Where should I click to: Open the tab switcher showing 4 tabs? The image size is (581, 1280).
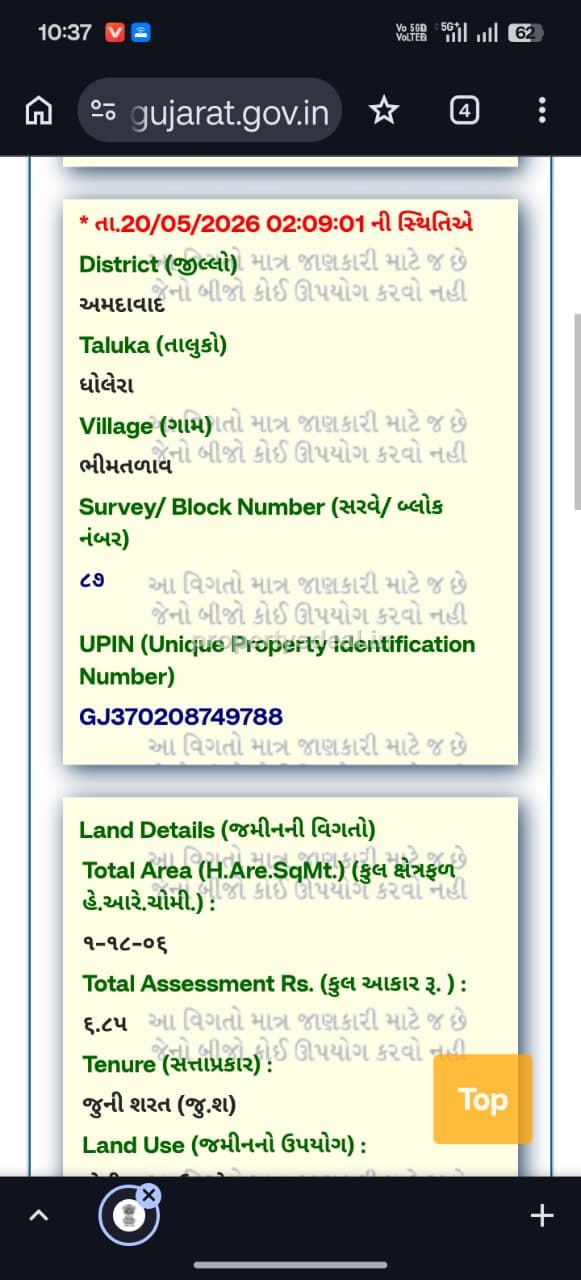[x=464, y=111]
